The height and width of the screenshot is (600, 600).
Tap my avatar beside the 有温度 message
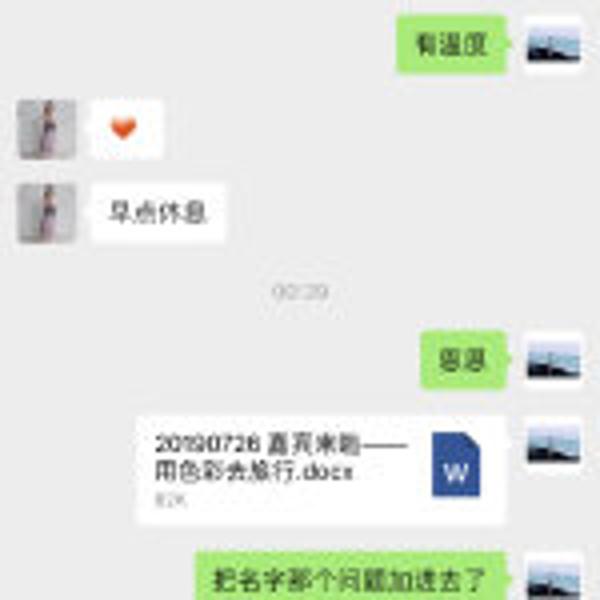tap(553, 45)
